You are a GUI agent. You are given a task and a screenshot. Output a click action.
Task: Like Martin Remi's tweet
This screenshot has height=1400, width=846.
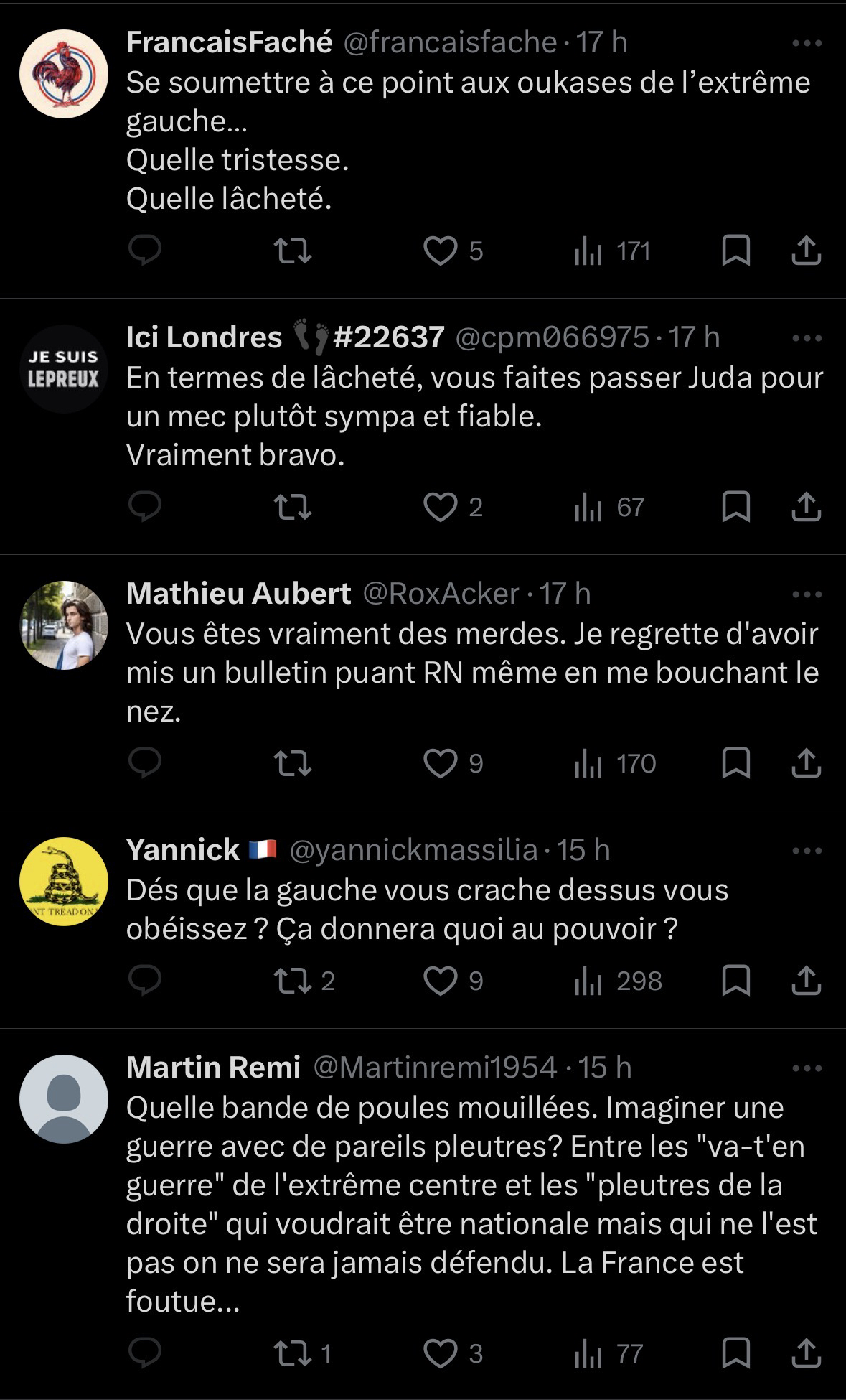click(440, 1354)
